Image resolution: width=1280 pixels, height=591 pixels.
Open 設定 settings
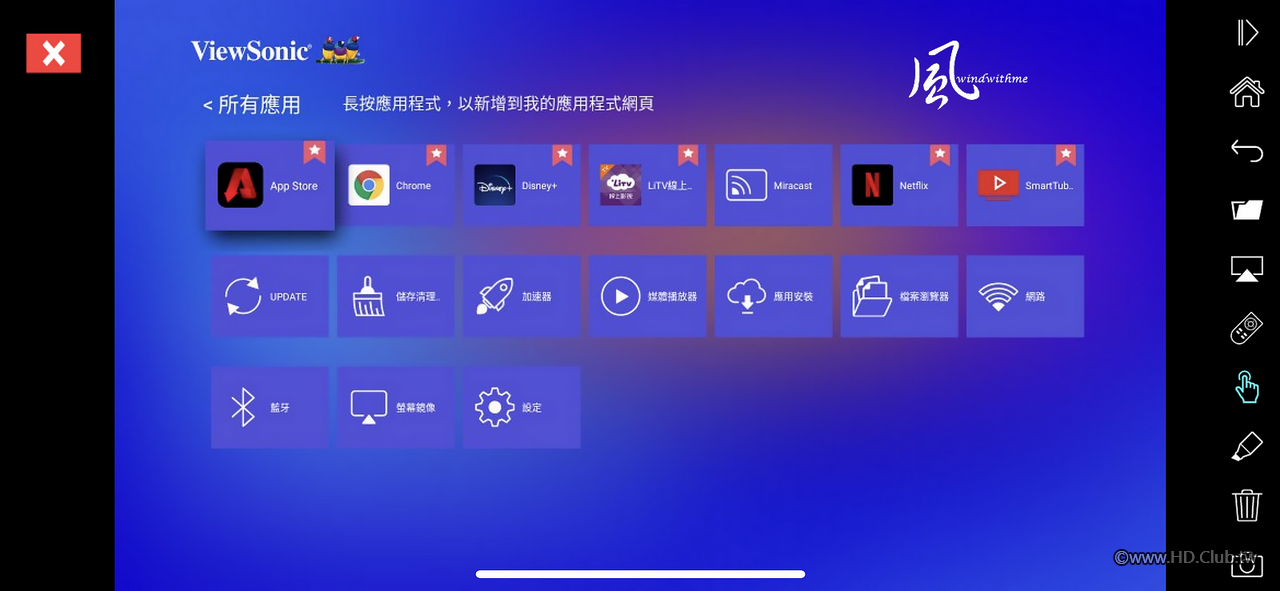(522, 408)
